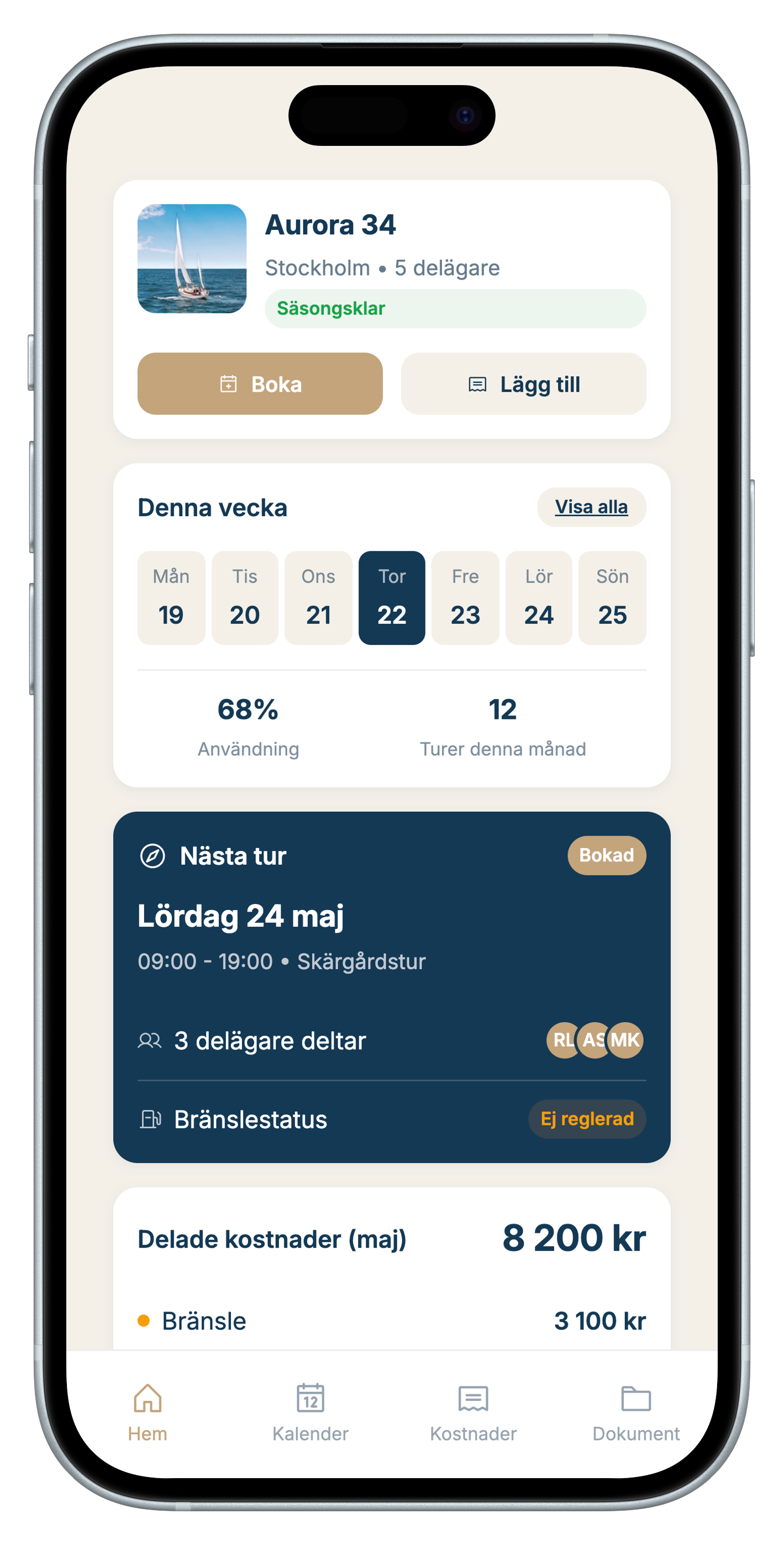Select Mån 19 in the week strip

pos(171,597)
